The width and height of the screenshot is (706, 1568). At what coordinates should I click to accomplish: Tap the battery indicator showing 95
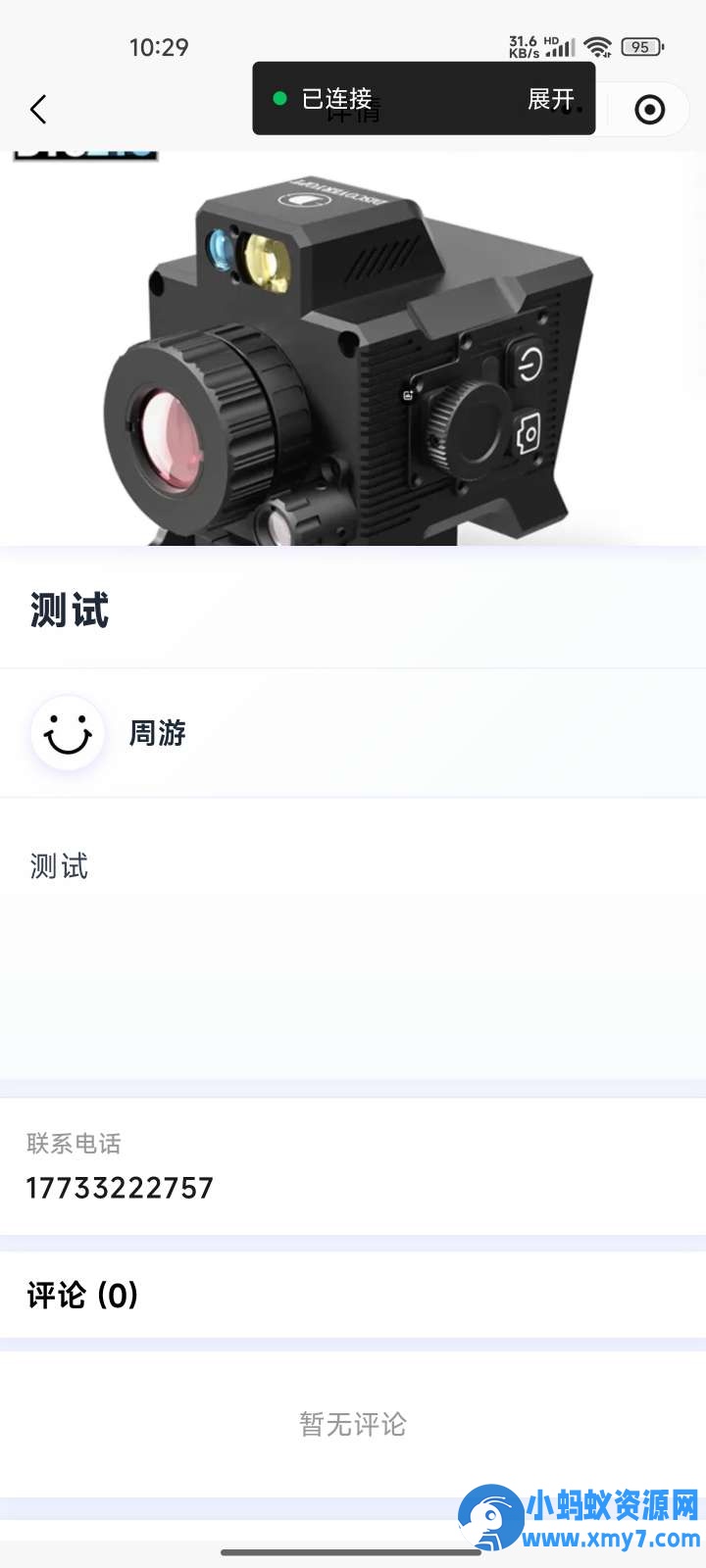[x=642, y=46]
